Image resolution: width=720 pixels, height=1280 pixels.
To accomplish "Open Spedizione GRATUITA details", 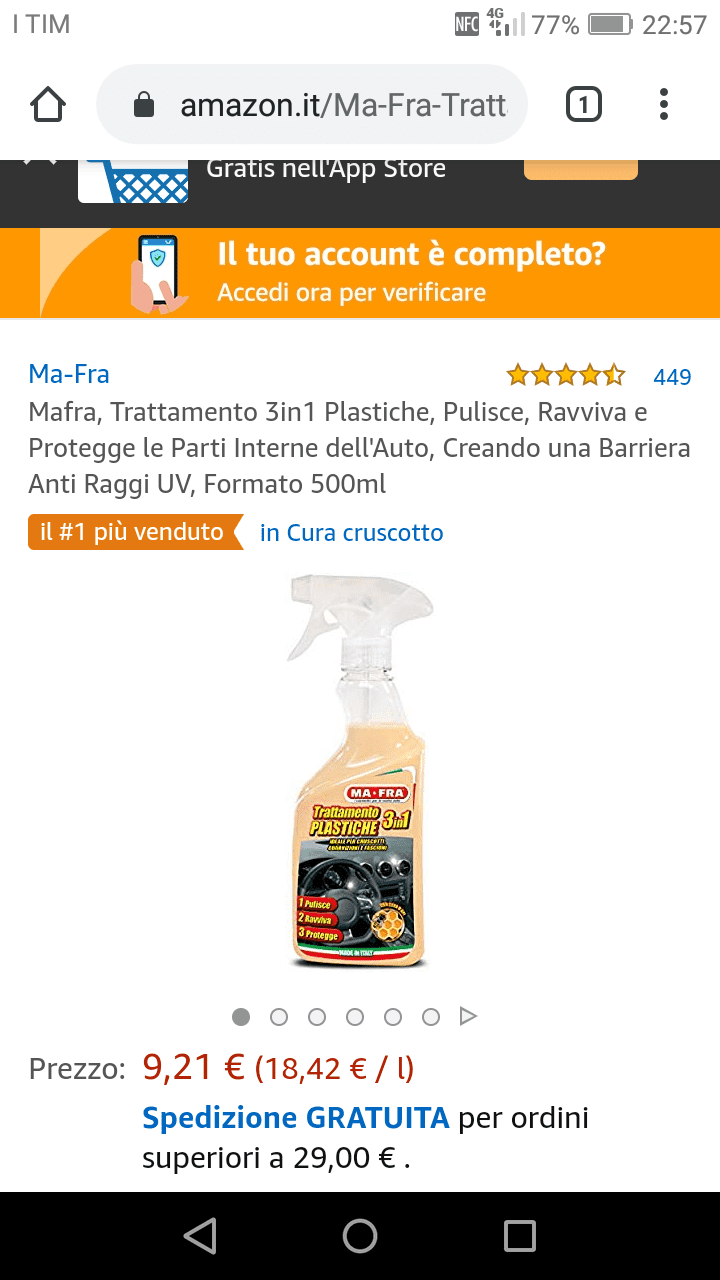I will [295, 1118].
